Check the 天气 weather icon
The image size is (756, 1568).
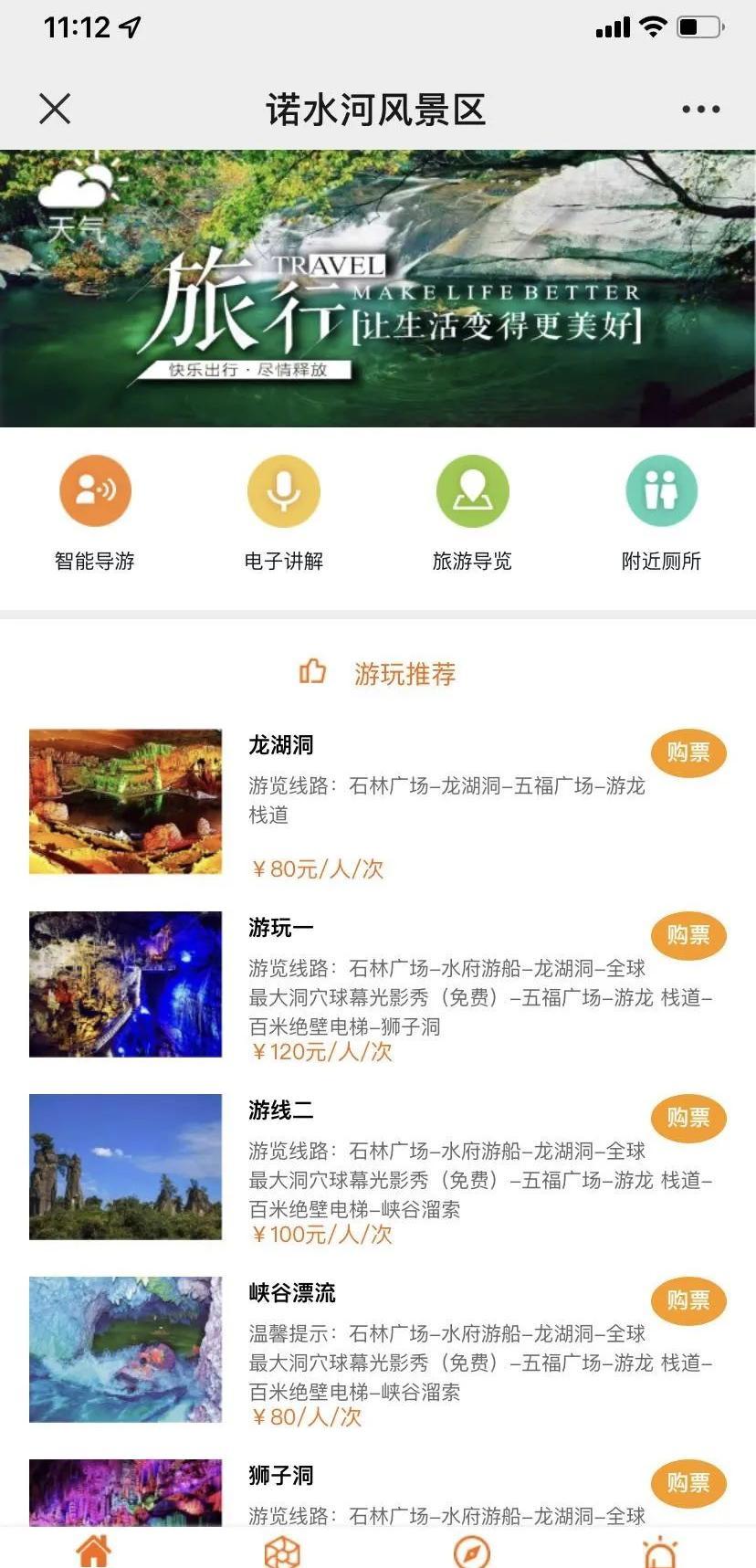point(77,203)
